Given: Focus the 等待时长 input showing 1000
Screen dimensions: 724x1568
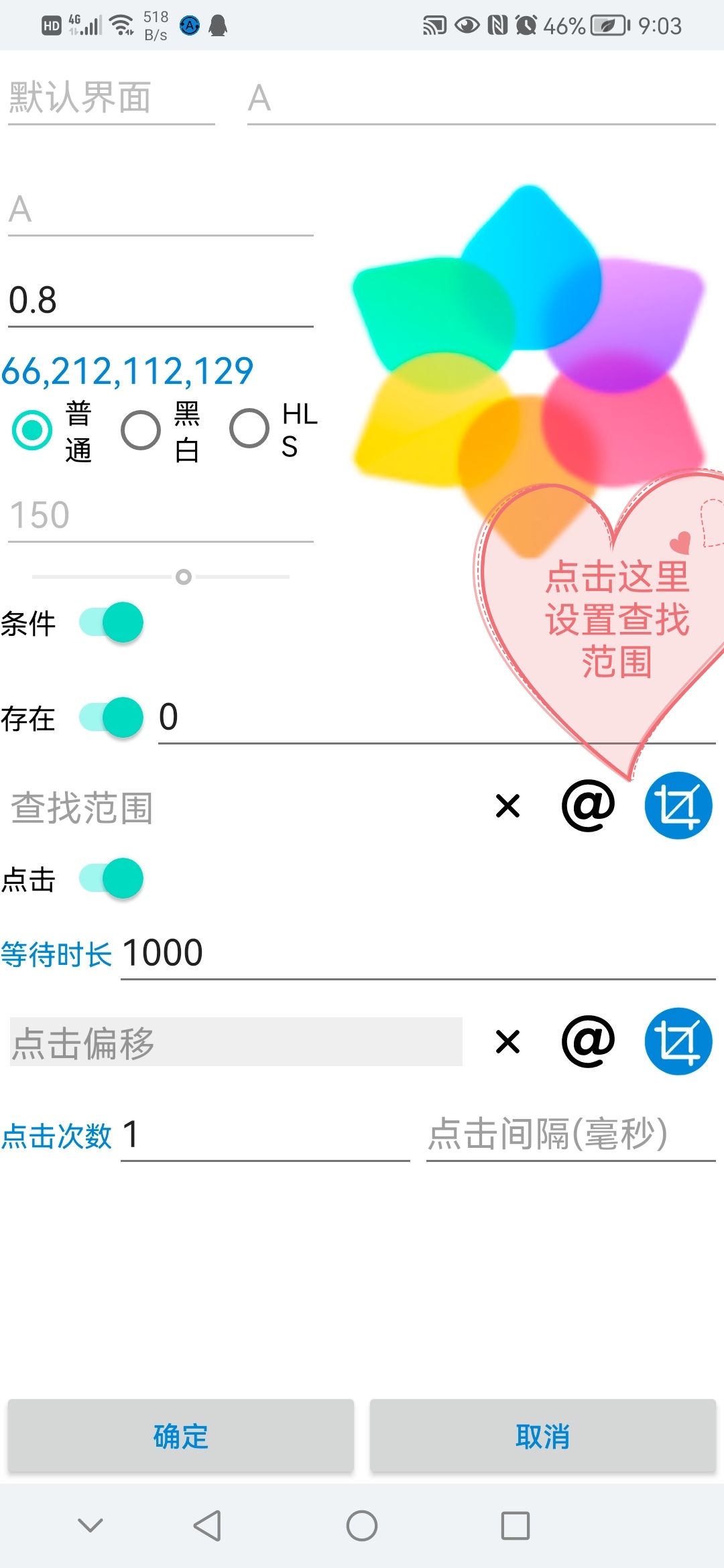Looking at the screenshot, I should [x=268, y=952].
